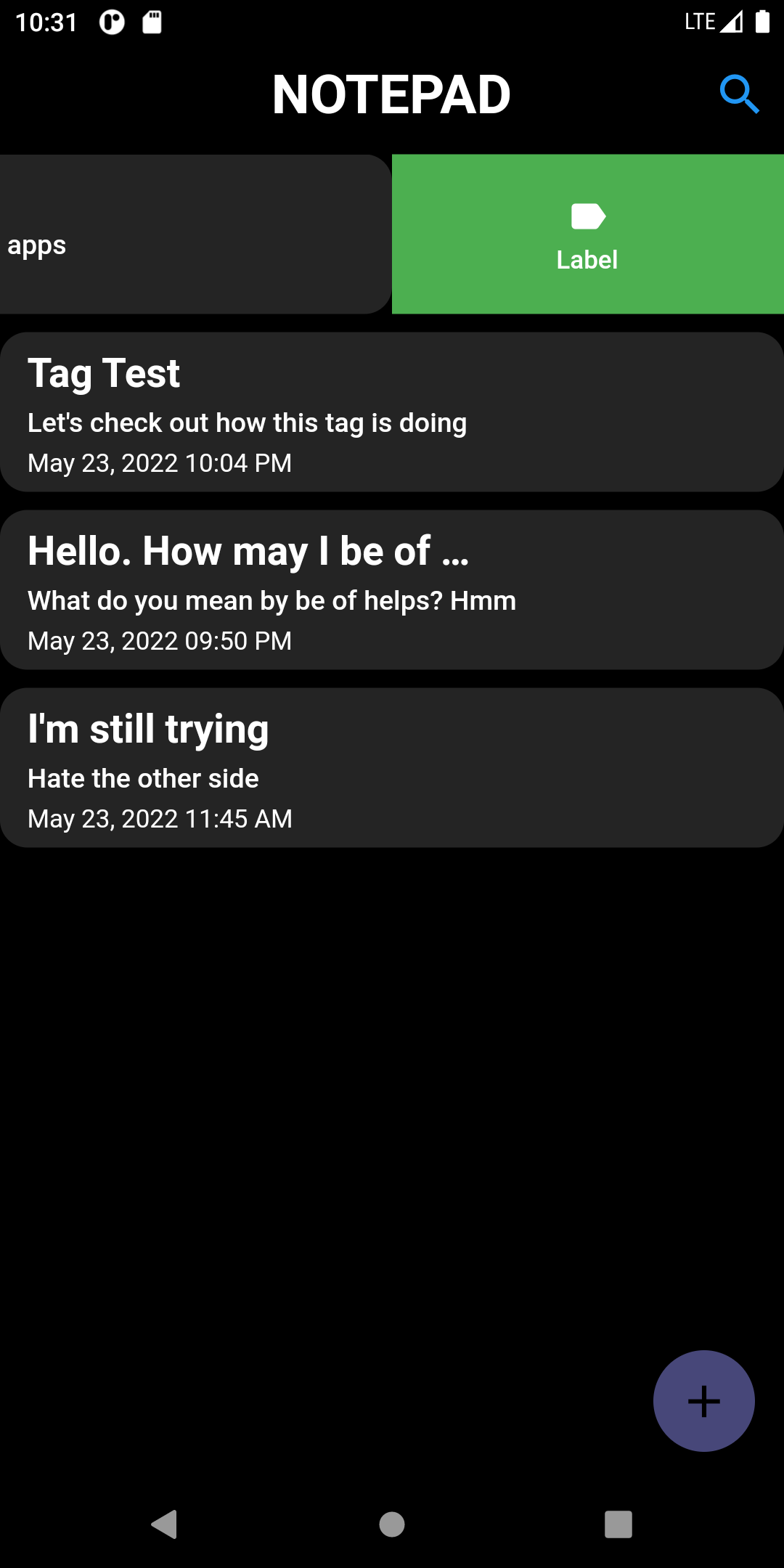This screenshot has height=1568, width=784.
Task: Open the swiped apps note card
Action: click(196, 234)
